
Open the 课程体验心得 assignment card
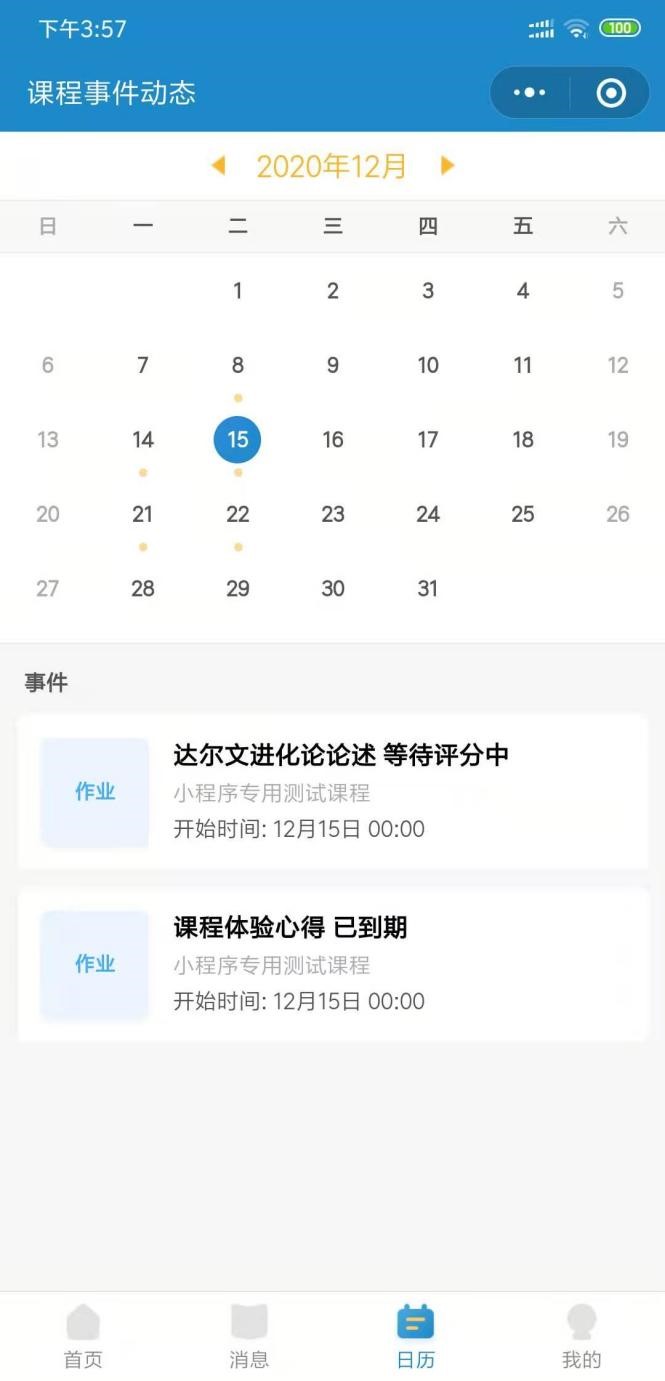click(x=333, y=964)
